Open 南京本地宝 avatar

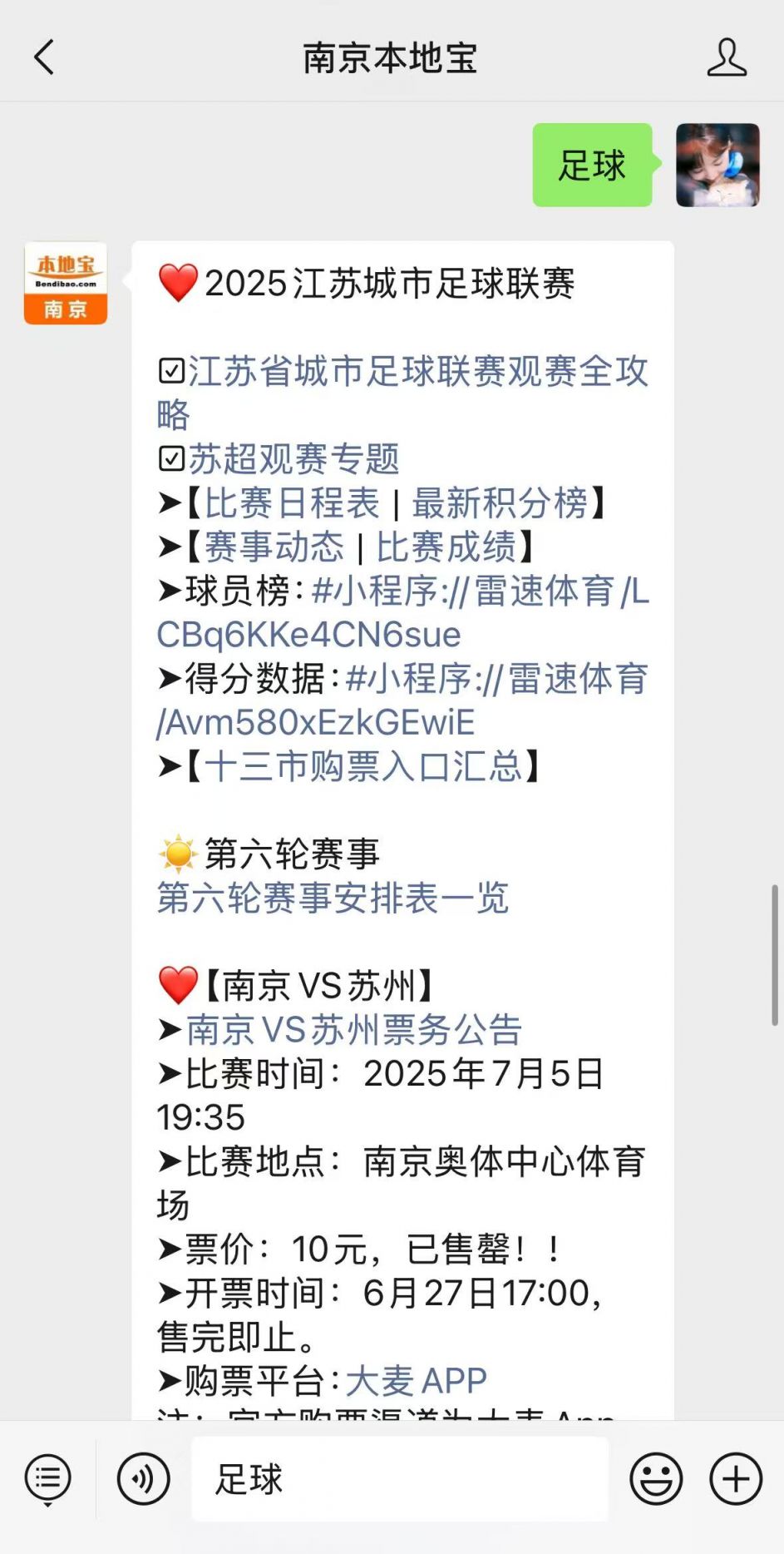(x=66, y=283)
